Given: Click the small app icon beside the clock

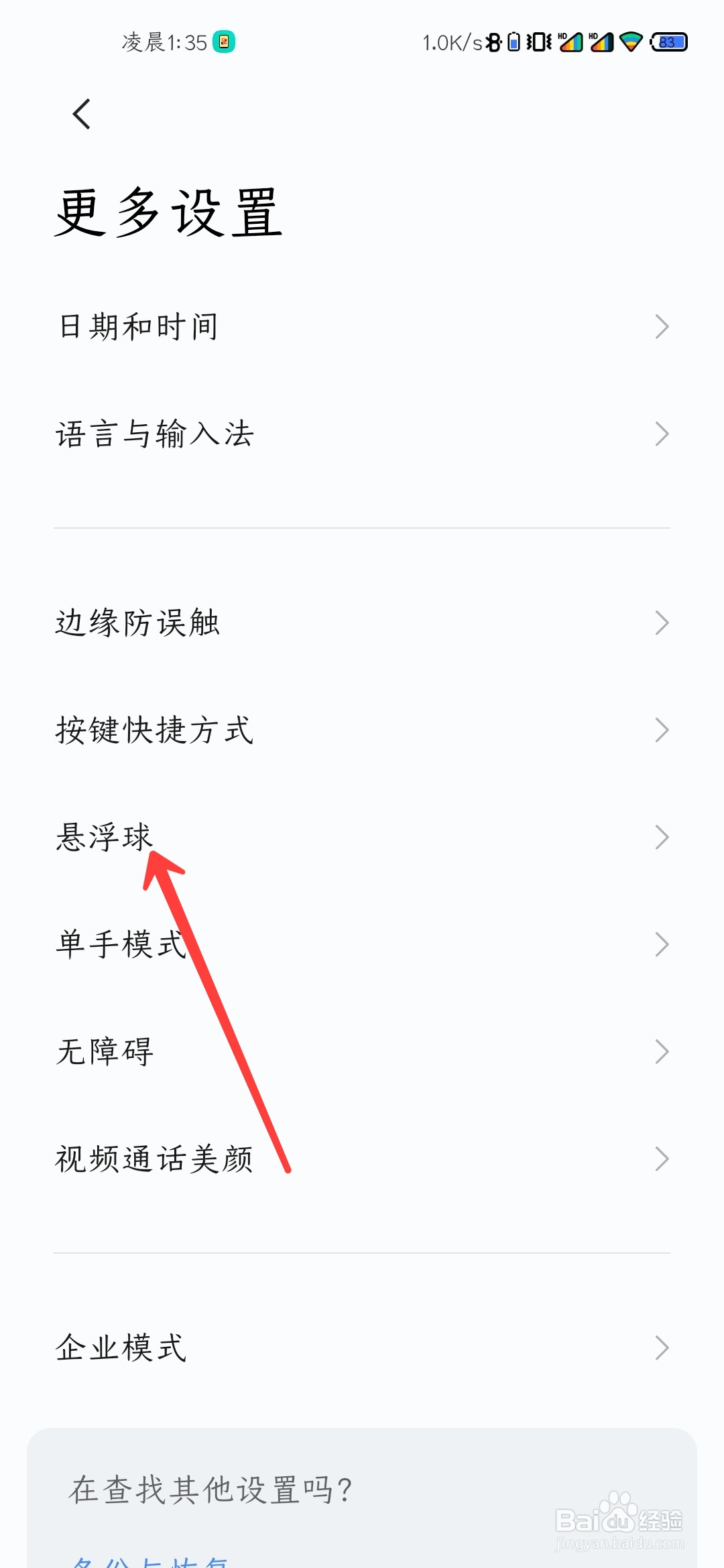Looking at the screenshot, I should click(x=224, y=42).
